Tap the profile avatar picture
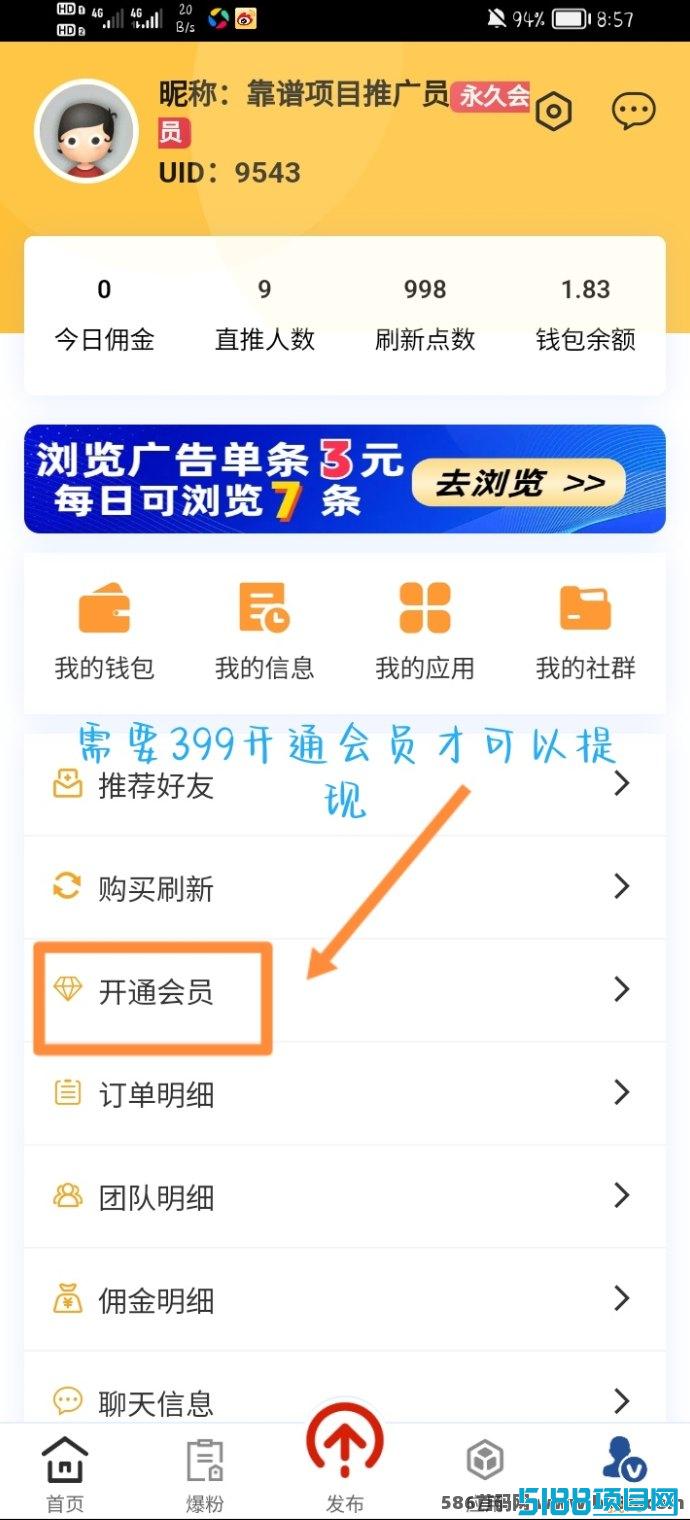 86,131
